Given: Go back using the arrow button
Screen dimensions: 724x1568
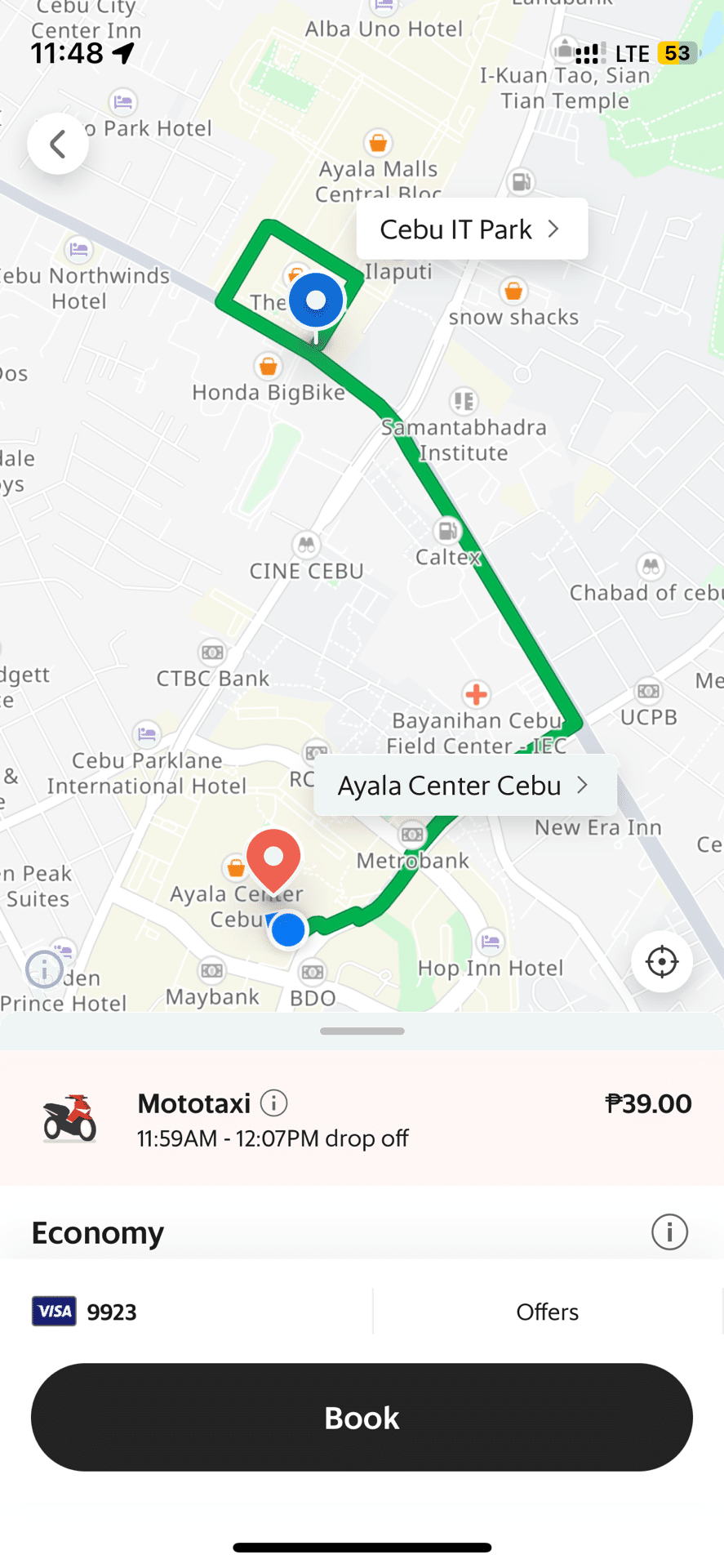Looking at the screenshot, I should click(x=58, y=145).
